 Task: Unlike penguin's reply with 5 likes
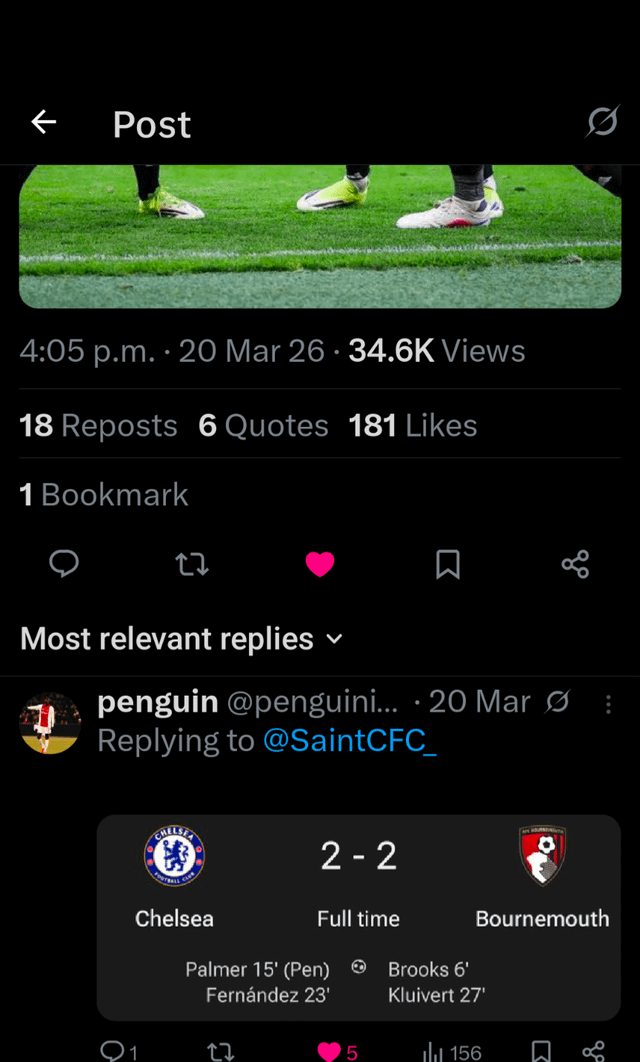[x=329, y=1051]
